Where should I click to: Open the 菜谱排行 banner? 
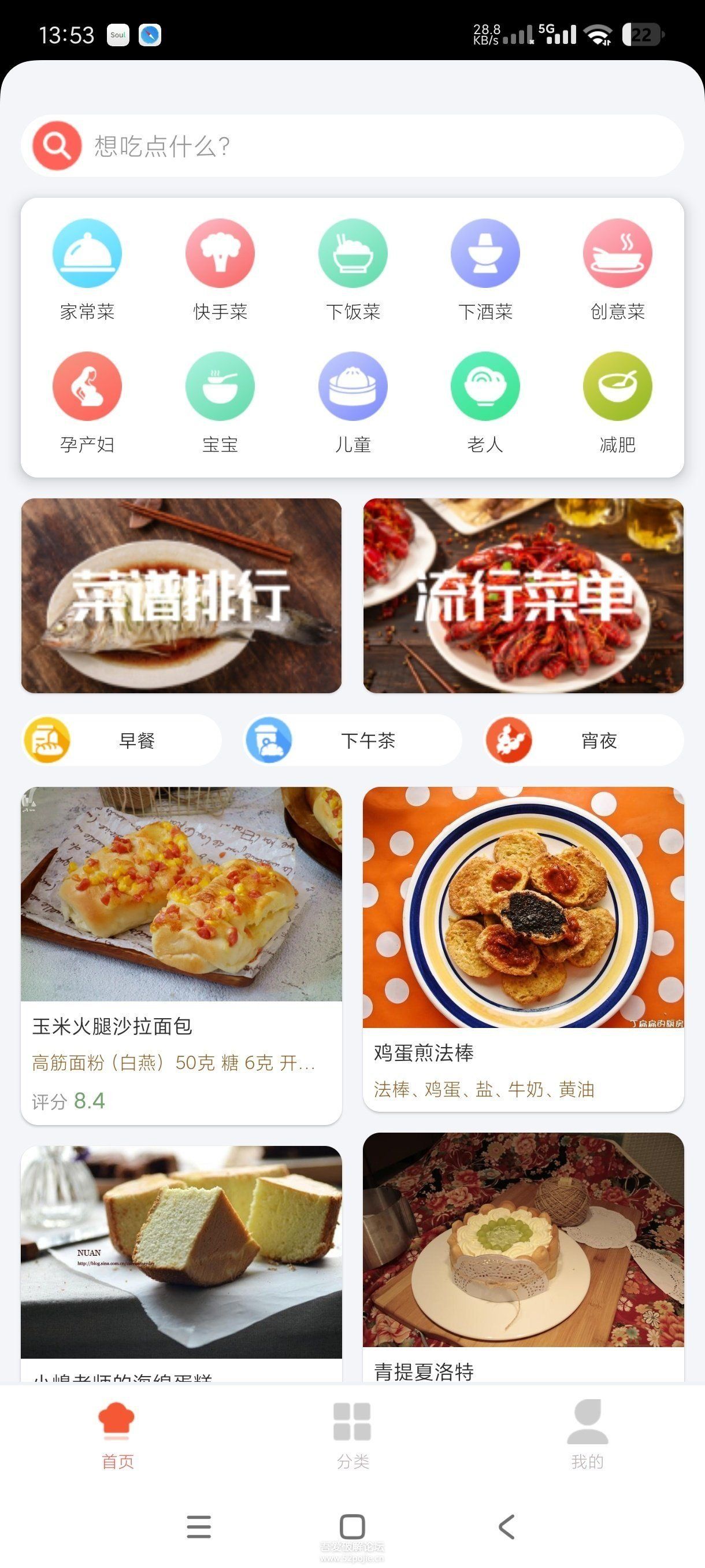click(x=181, y=596)
